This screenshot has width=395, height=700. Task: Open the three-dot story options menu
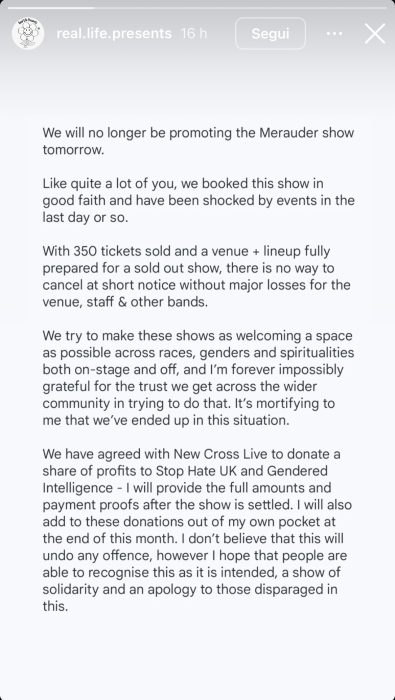334,33
